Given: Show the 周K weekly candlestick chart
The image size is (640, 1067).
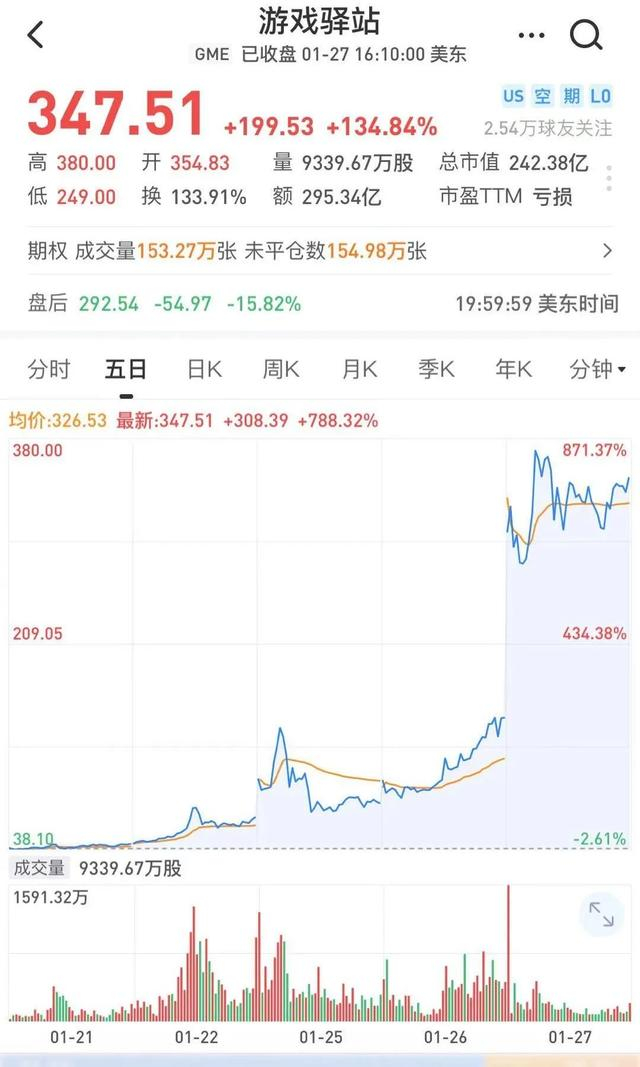Looking at the screenshot, I should pyautogui.click(x=281, y=370).
